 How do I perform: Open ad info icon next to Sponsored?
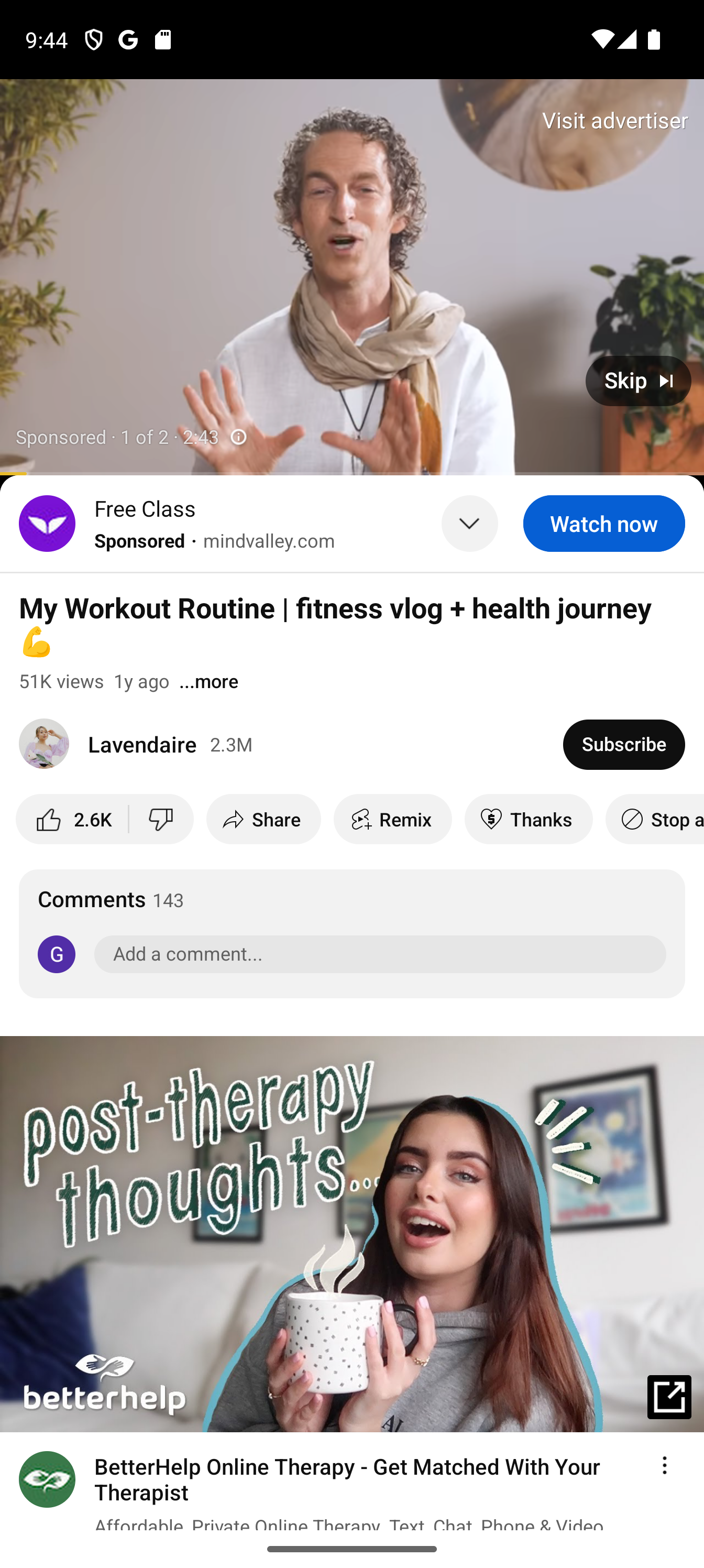pyautogui.click(x=238, y=437)
